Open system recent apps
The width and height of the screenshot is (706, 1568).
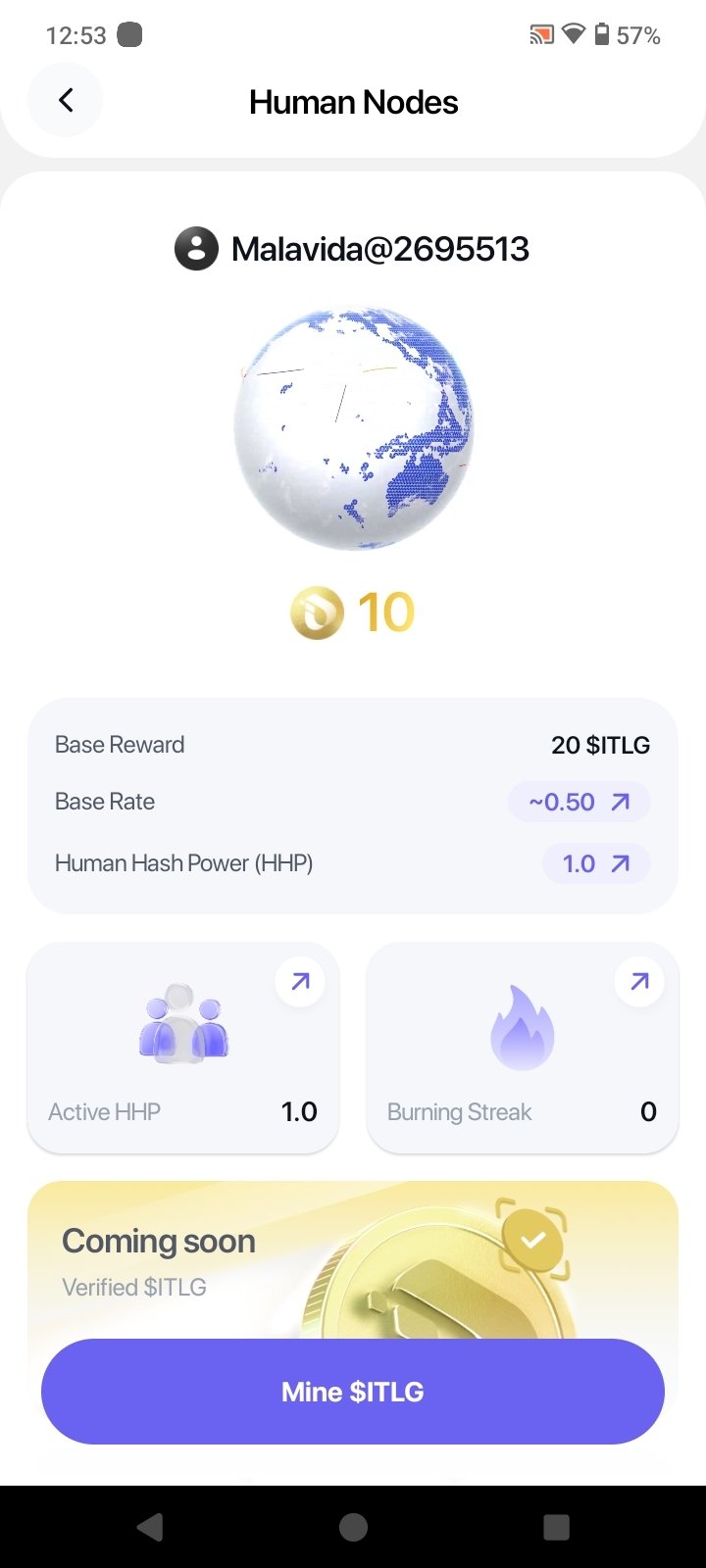(556, 1527)
